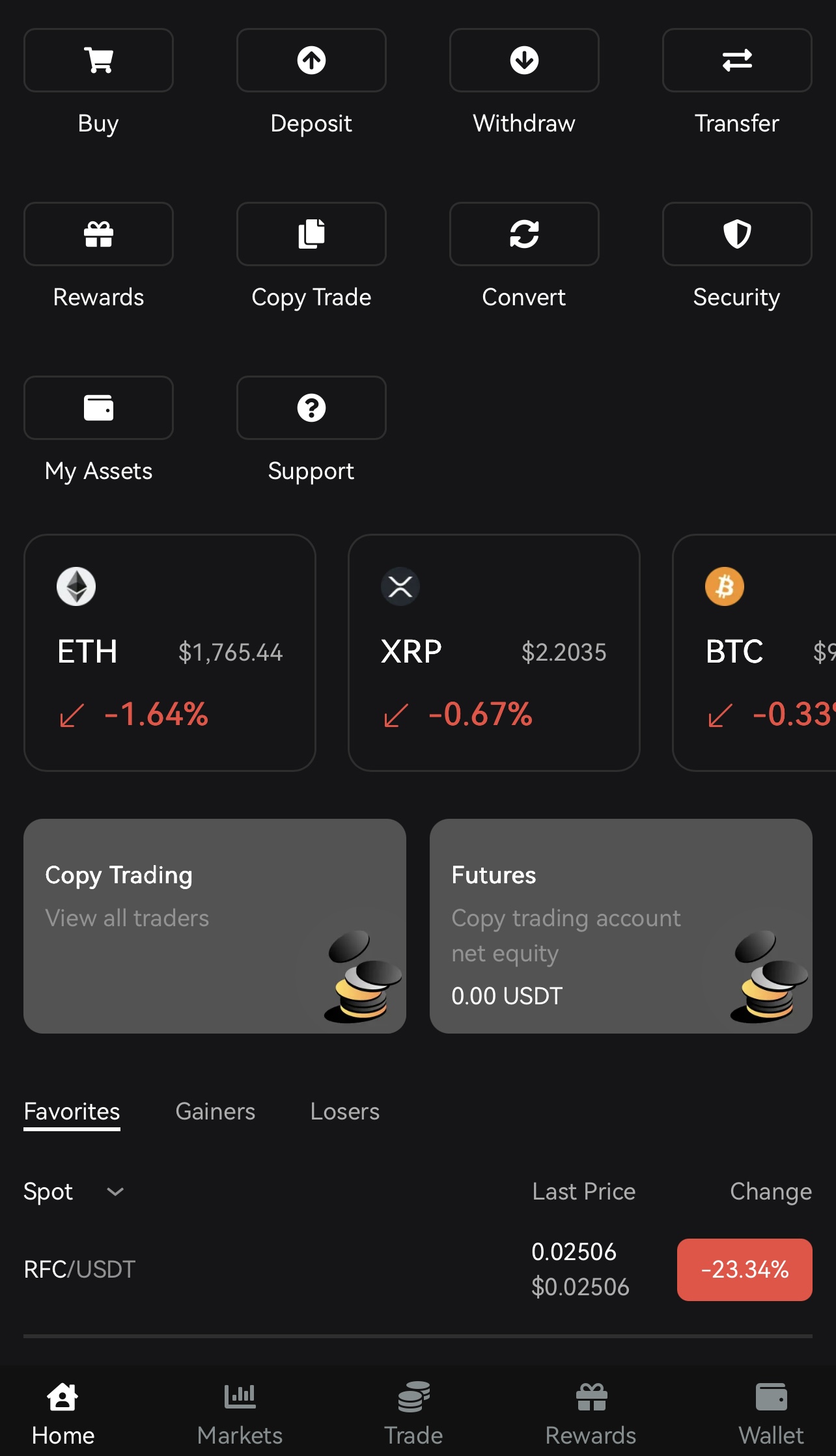Viewport: 836px width, 1456px height.
Task: Open Copy Trading view all traders card
Action: (216, 926)
